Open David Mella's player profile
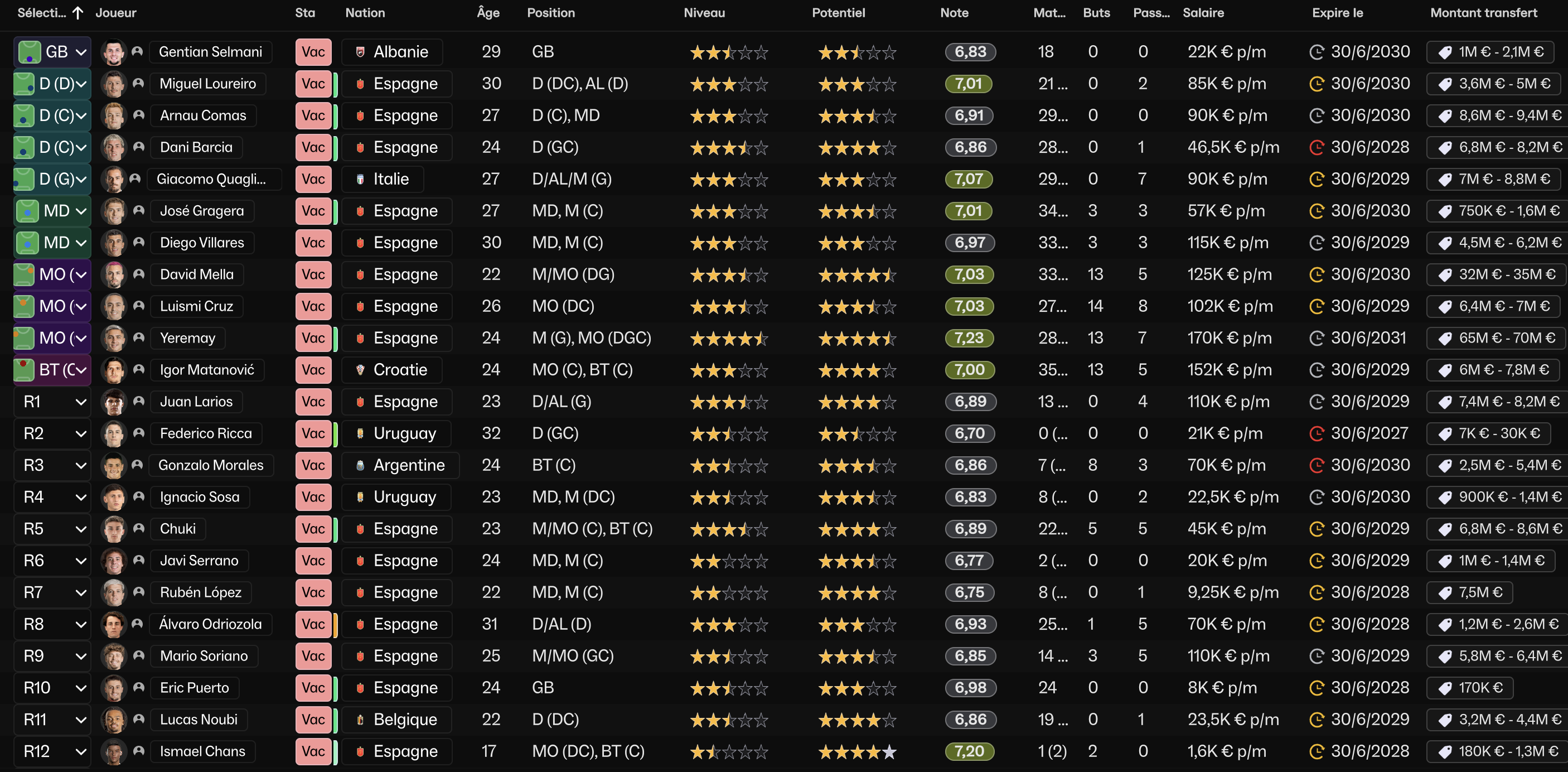 (196, 274)
